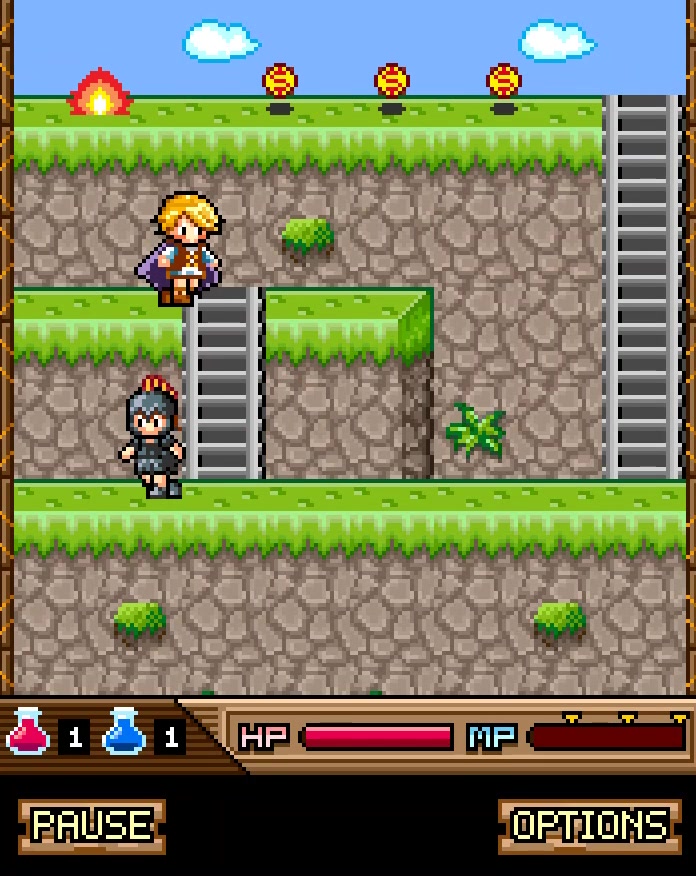
Task: Open the Options menu
Action: point(589,826)
